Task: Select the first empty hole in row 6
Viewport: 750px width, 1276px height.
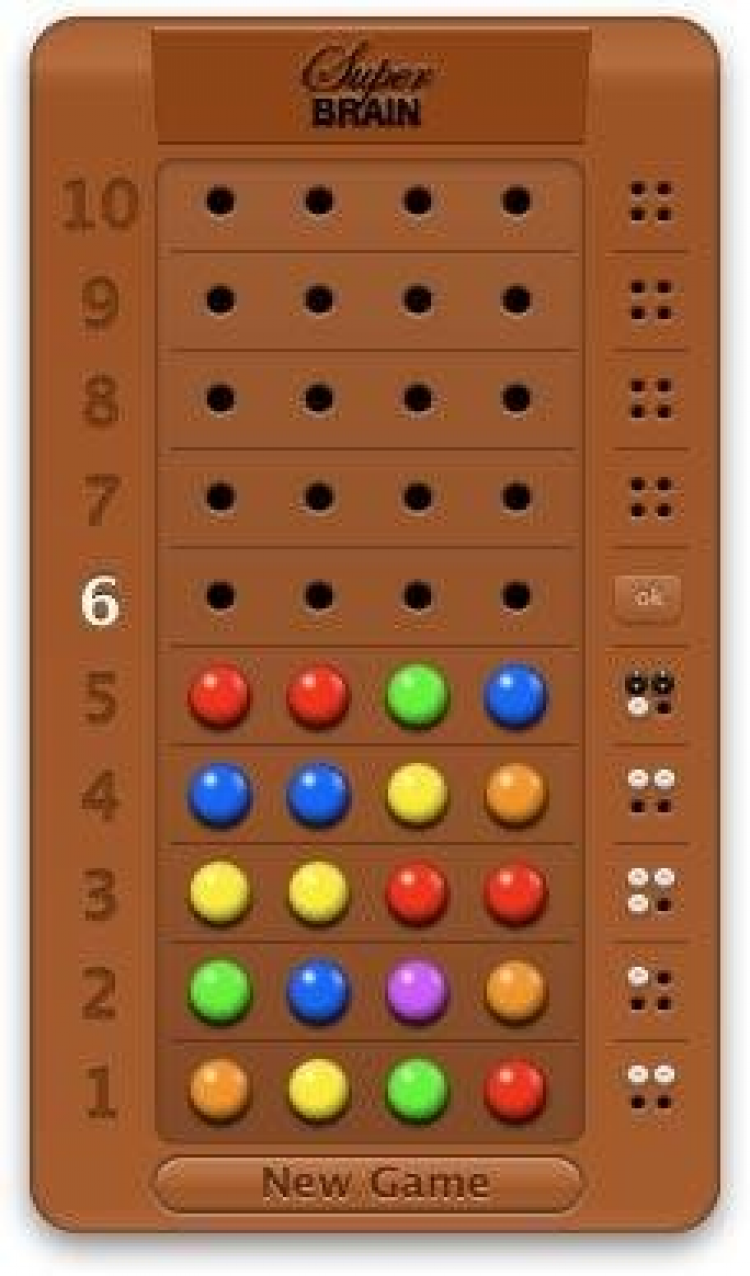Action: pos(220,597)
